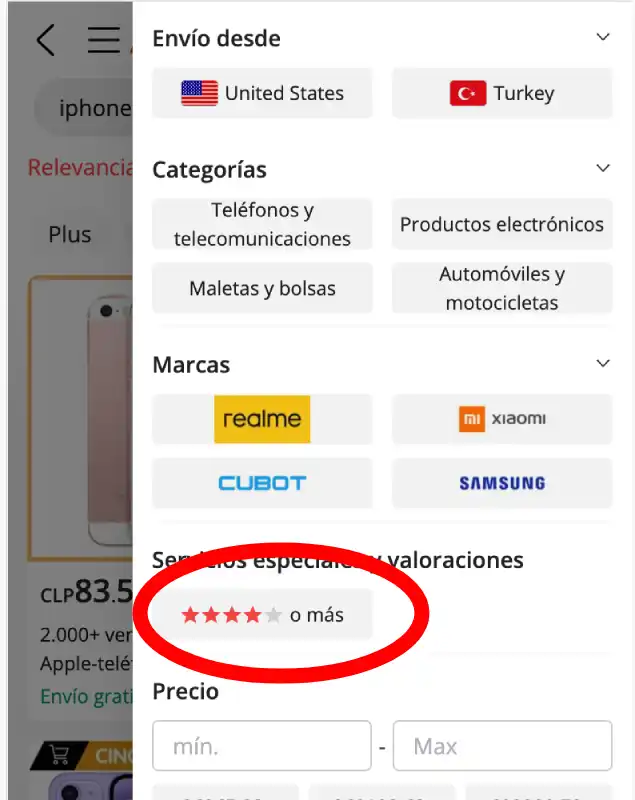Choose Automóviles y motocicletas category
This screenshot has height=800, width=635.
(502, 288)
